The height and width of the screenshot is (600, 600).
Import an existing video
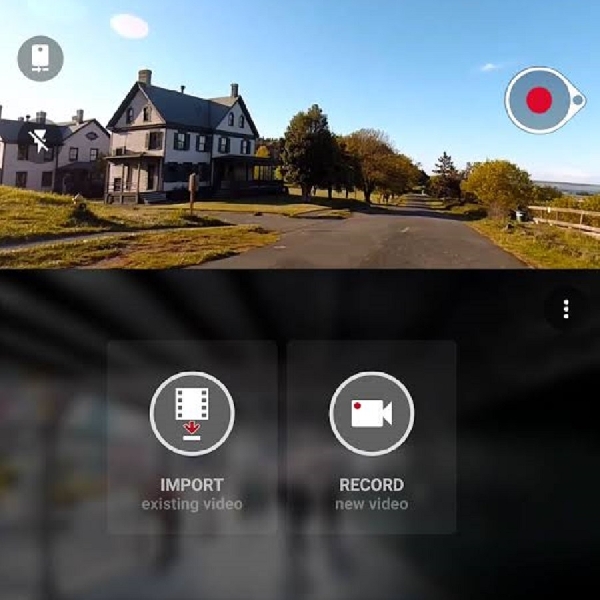192,437
